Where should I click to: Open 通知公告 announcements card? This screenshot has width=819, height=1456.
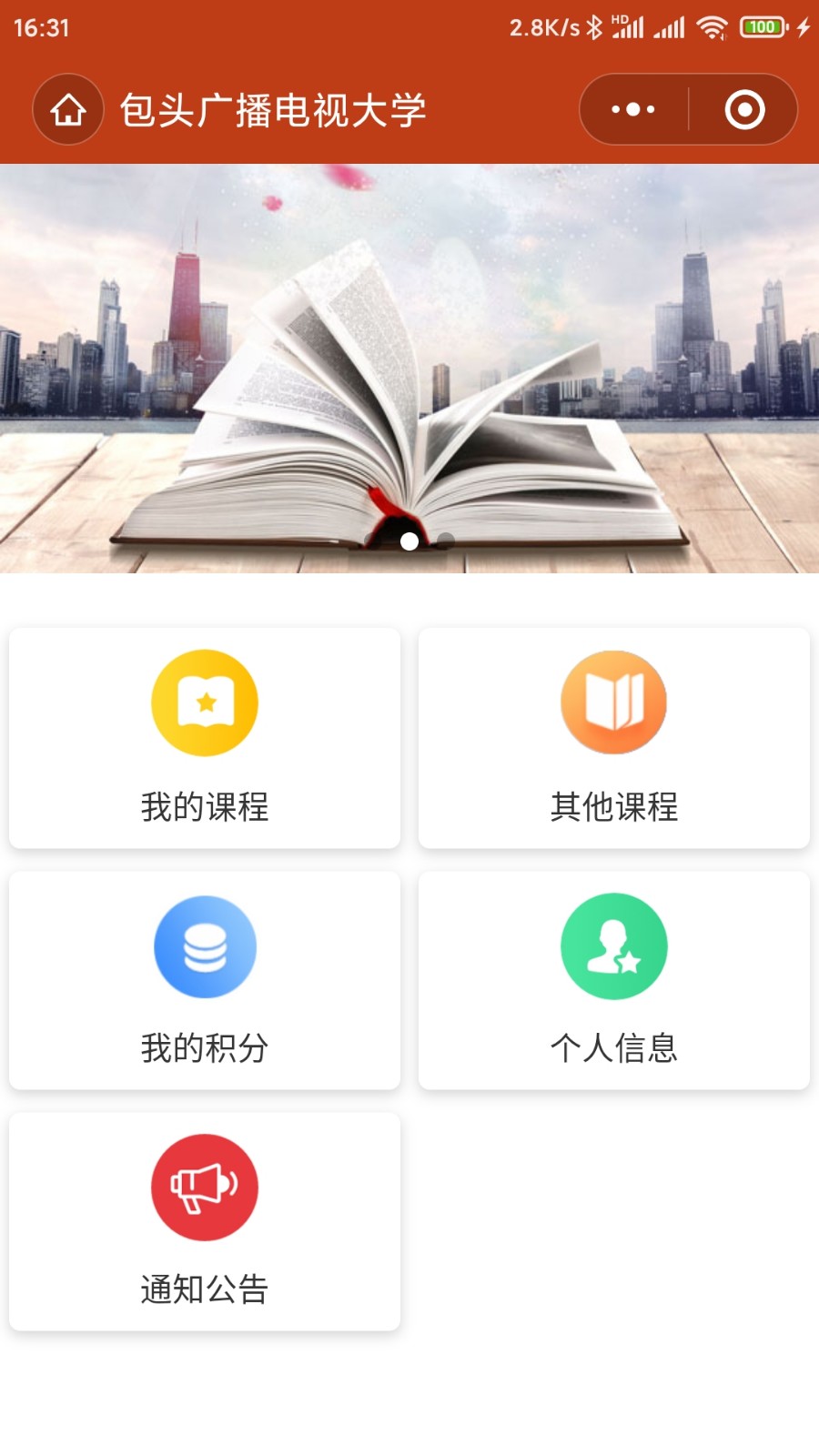(205, 1221)
